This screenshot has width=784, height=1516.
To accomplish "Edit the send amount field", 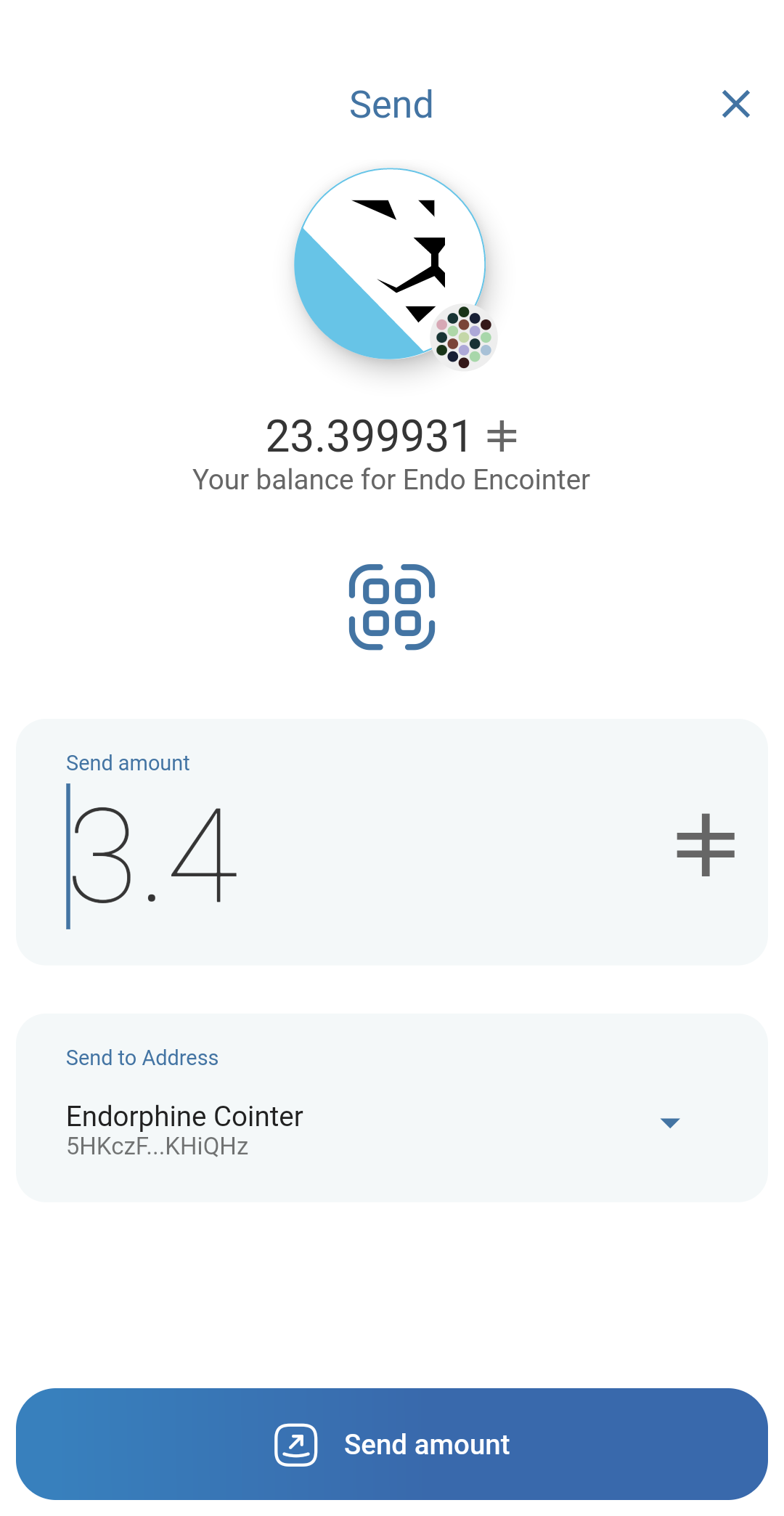I will coord(392,842).
